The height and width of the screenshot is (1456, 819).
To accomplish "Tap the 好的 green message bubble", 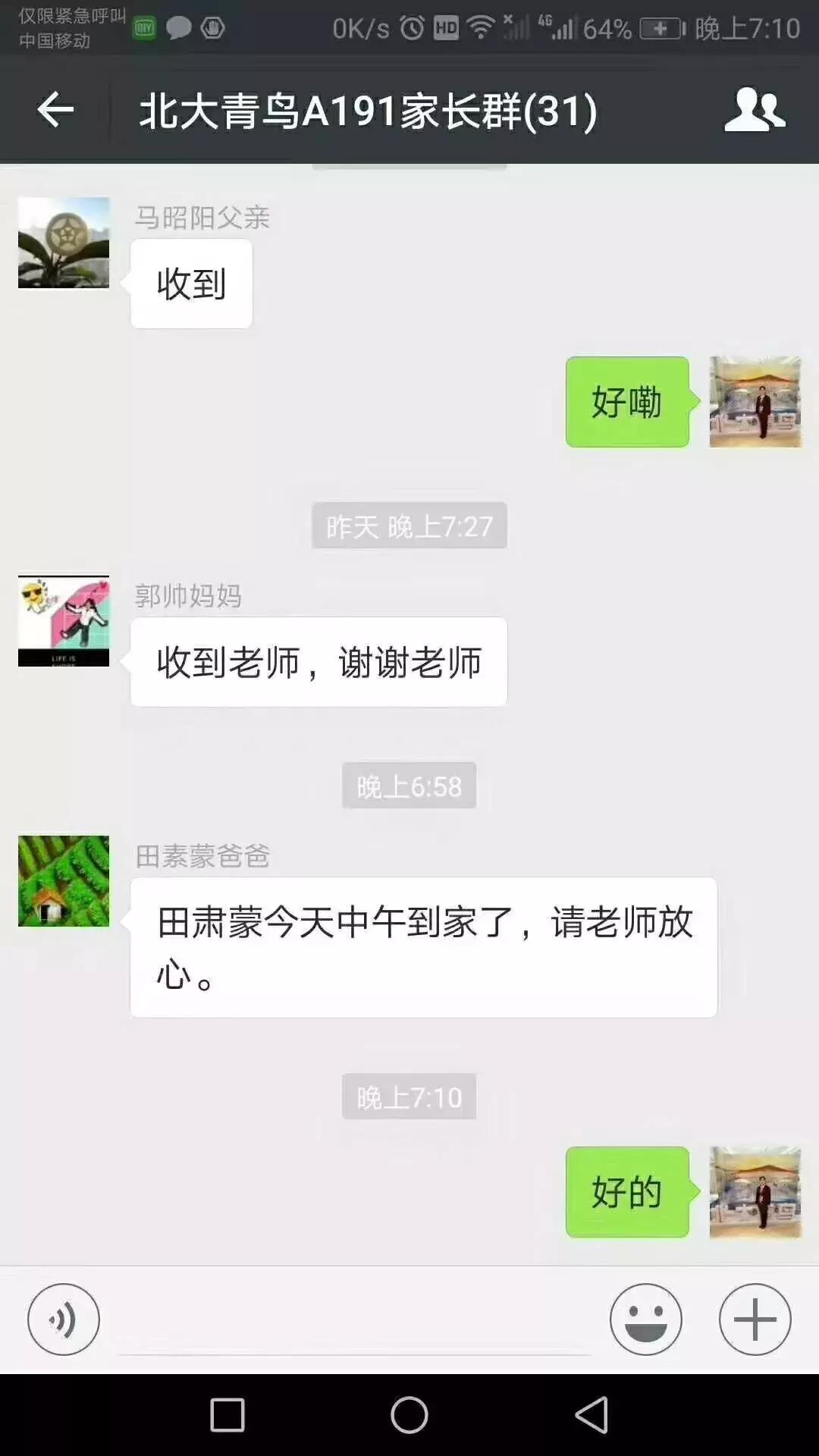I will 626,1191.
